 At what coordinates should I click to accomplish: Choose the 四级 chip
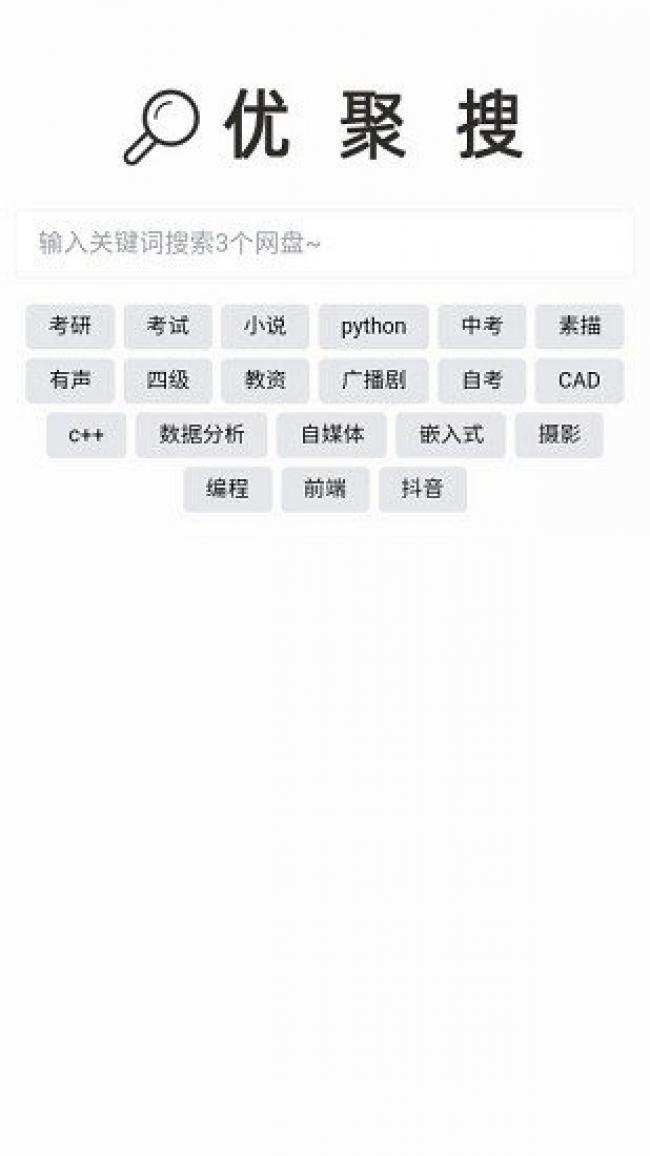coord(168,380)
